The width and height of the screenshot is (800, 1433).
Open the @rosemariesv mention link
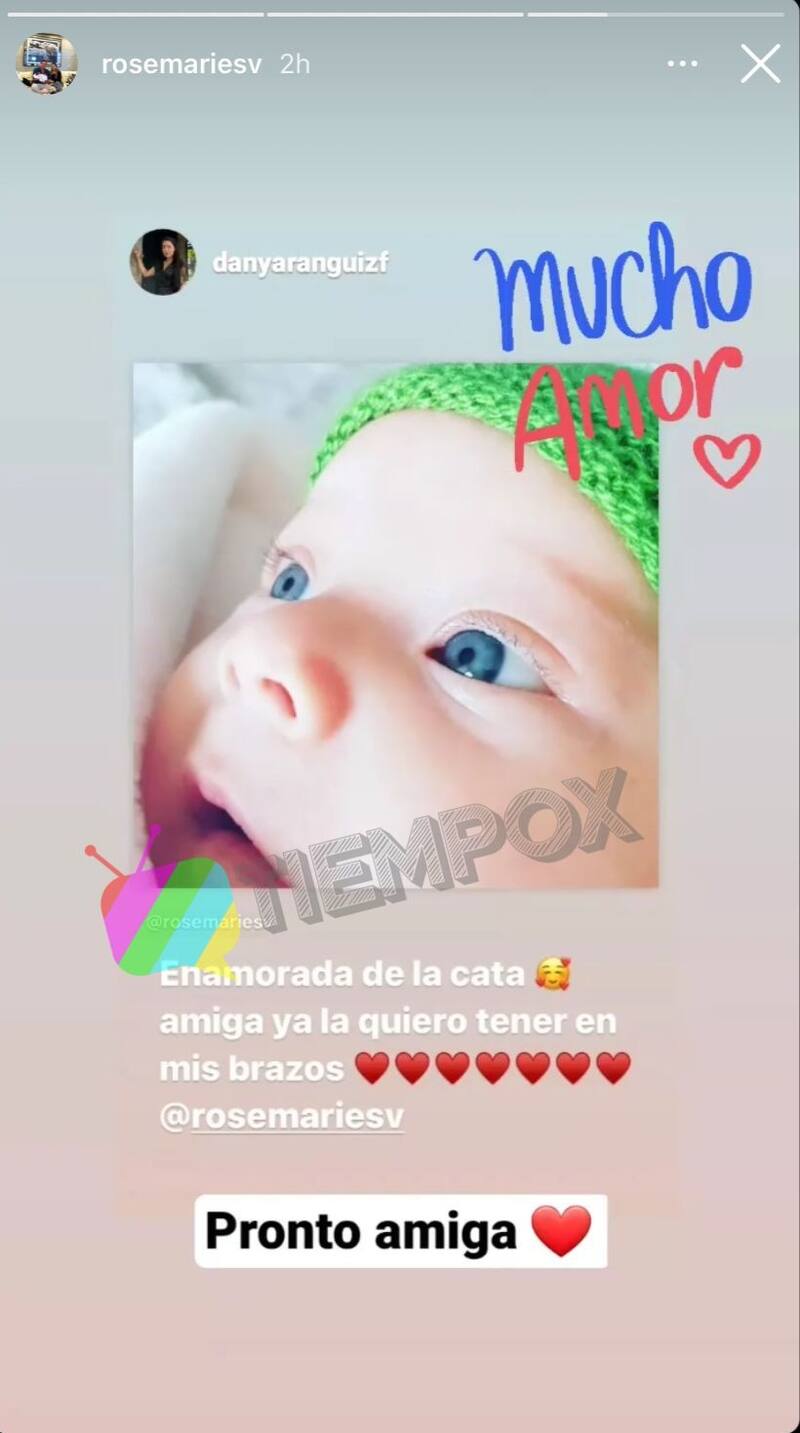pos(281,1117)
